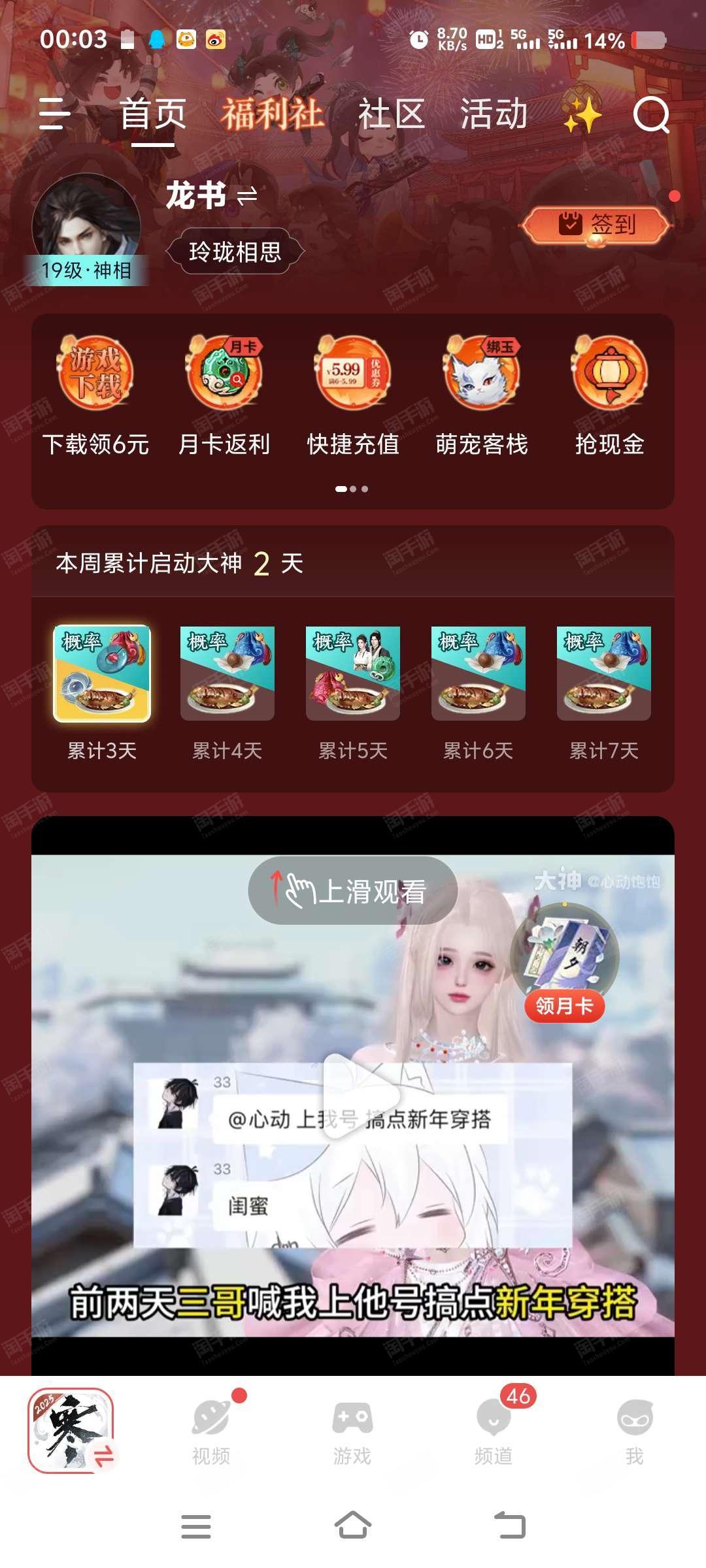
Task: Open the search magnifier icon
Action: point(651,116)
